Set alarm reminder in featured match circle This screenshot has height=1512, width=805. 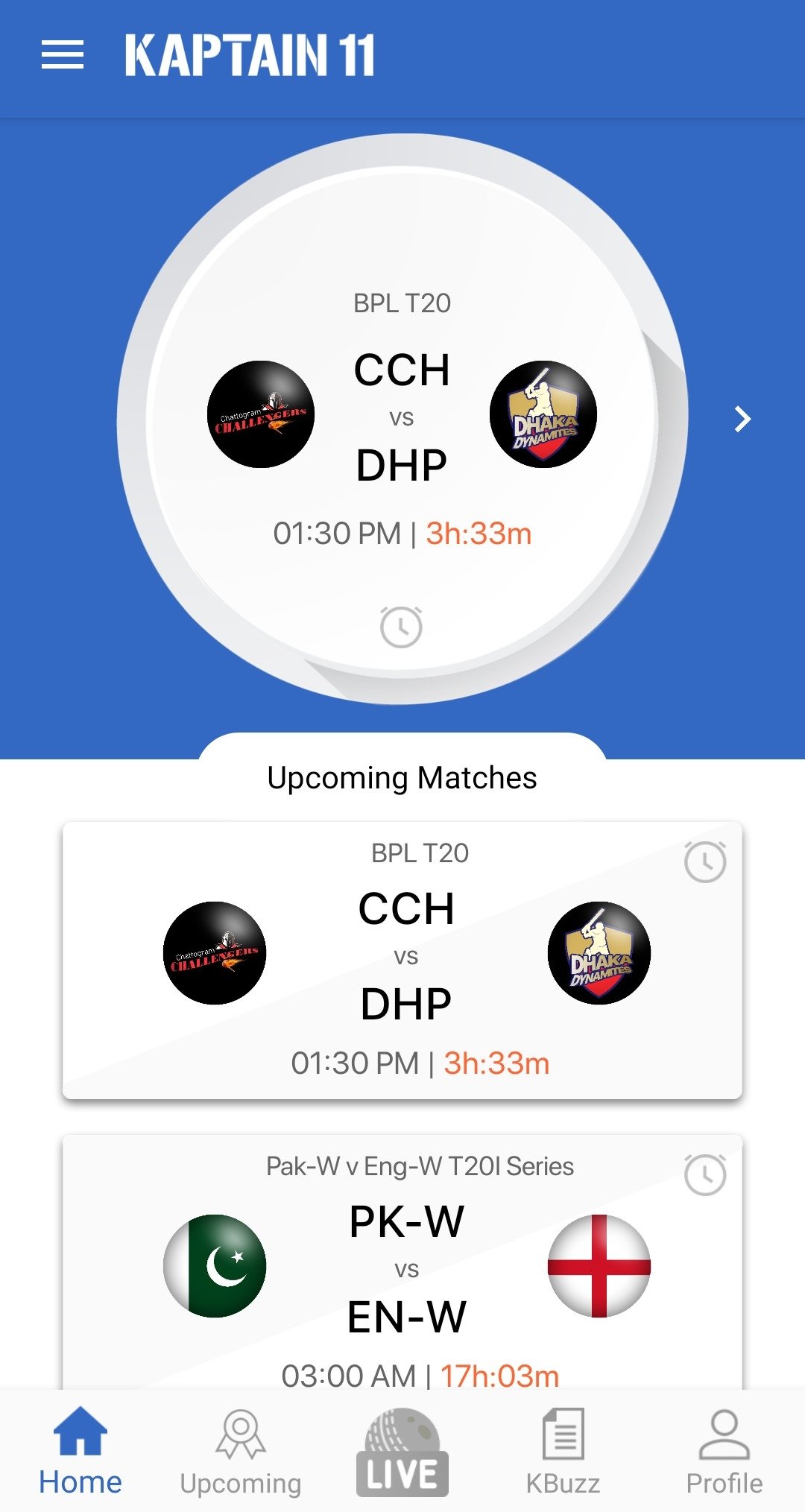(401, 627)
